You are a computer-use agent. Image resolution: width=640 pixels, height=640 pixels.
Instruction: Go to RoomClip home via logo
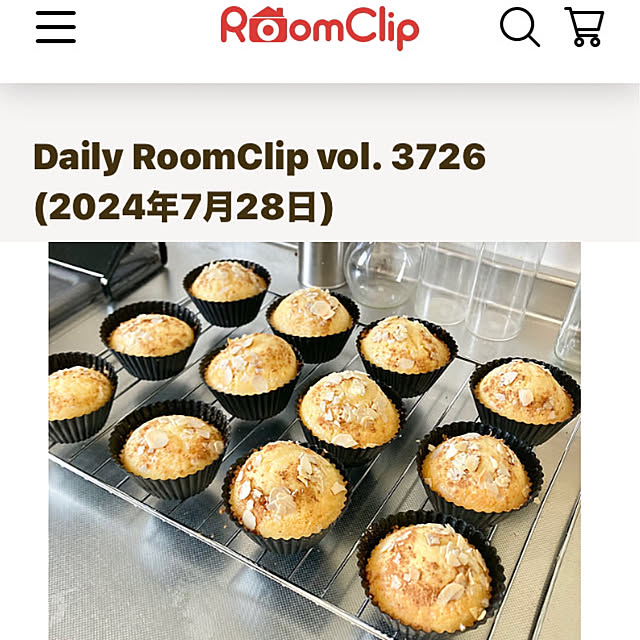tap(320, 27)
